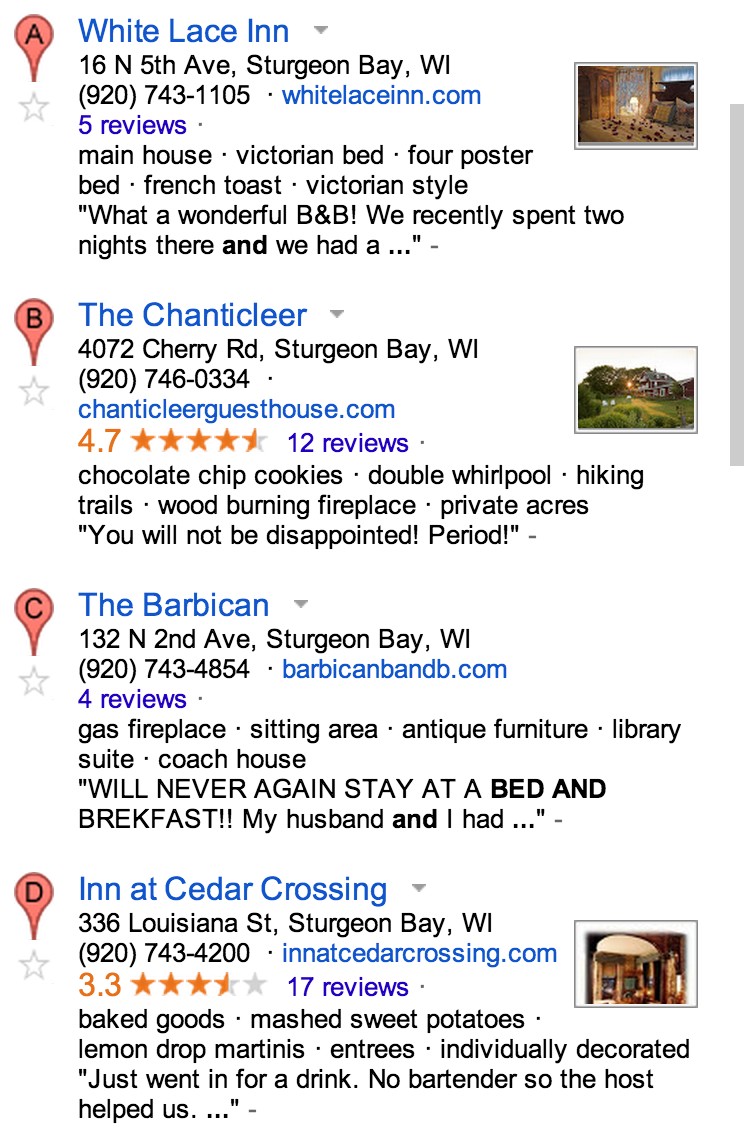The image size is (744, 1144).
Task: Expand dropdown arrow beside White Lace Inn
Action: pos(319,29)
